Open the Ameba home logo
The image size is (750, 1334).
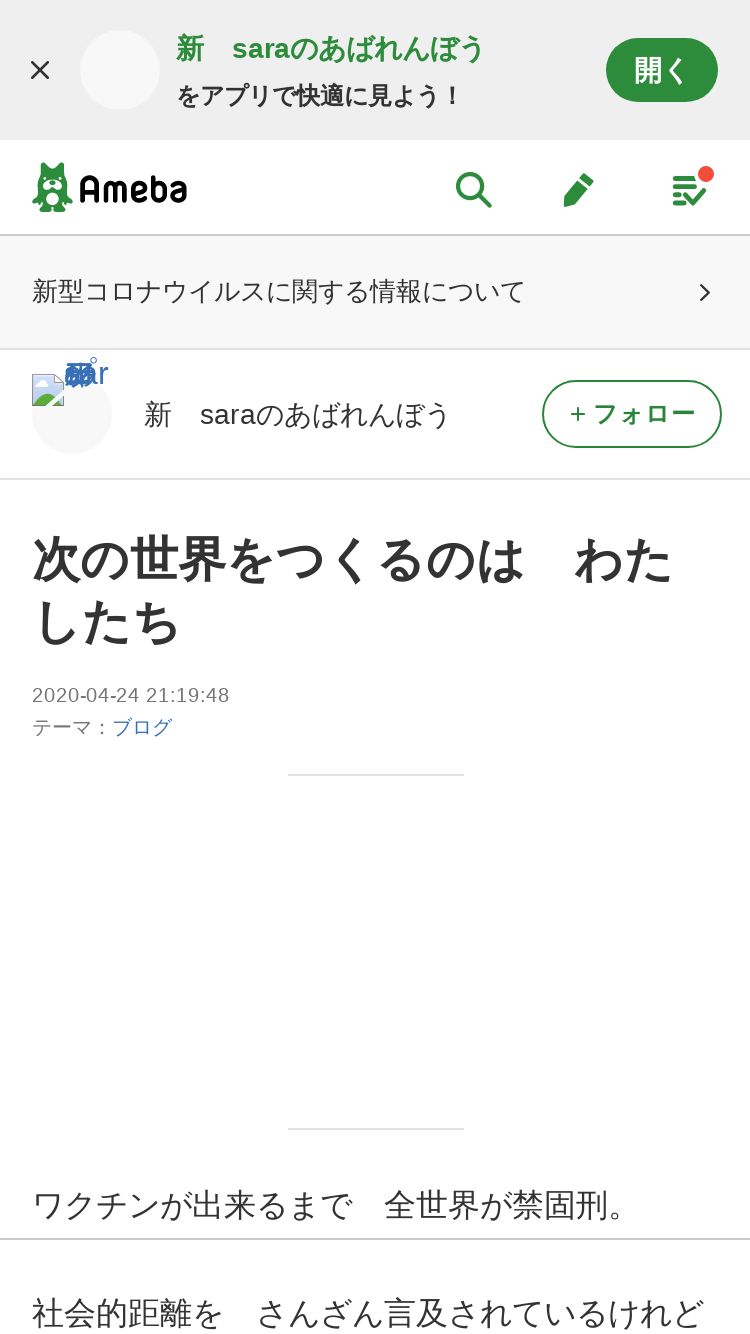point(110,187)
